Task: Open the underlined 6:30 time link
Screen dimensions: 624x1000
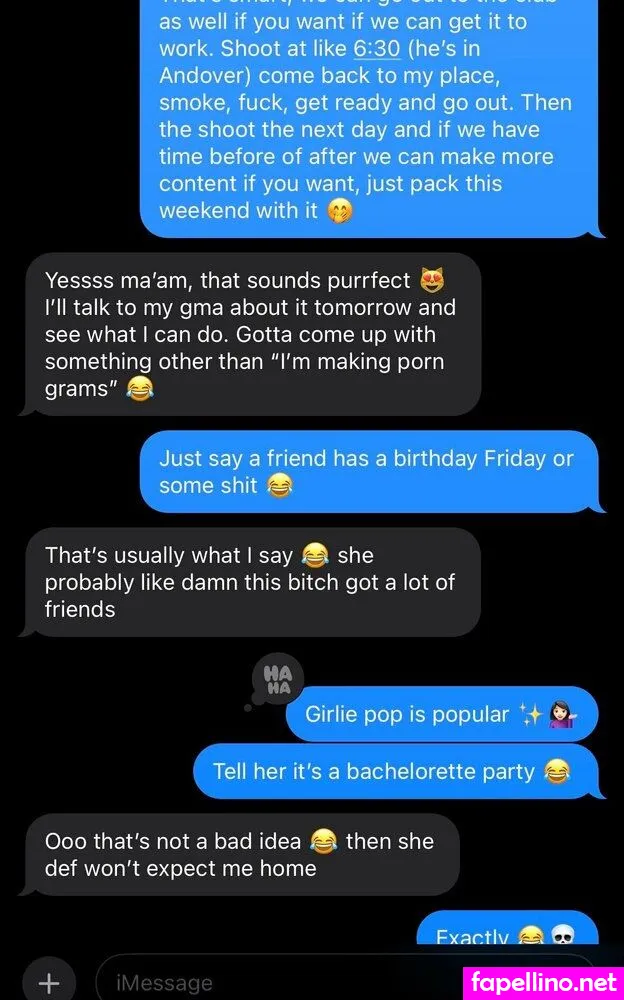Action: (377, 49)
